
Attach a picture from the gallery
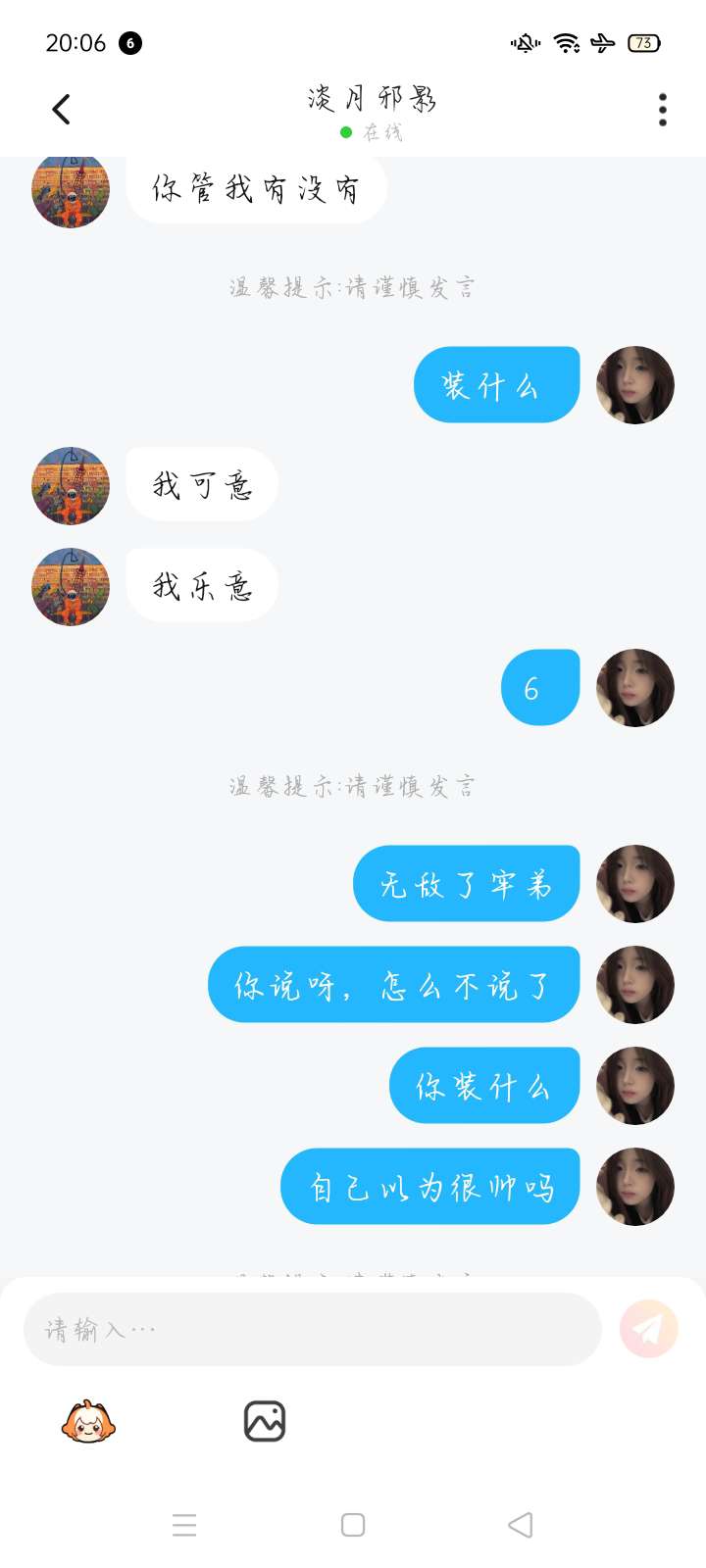point(264,1421)
